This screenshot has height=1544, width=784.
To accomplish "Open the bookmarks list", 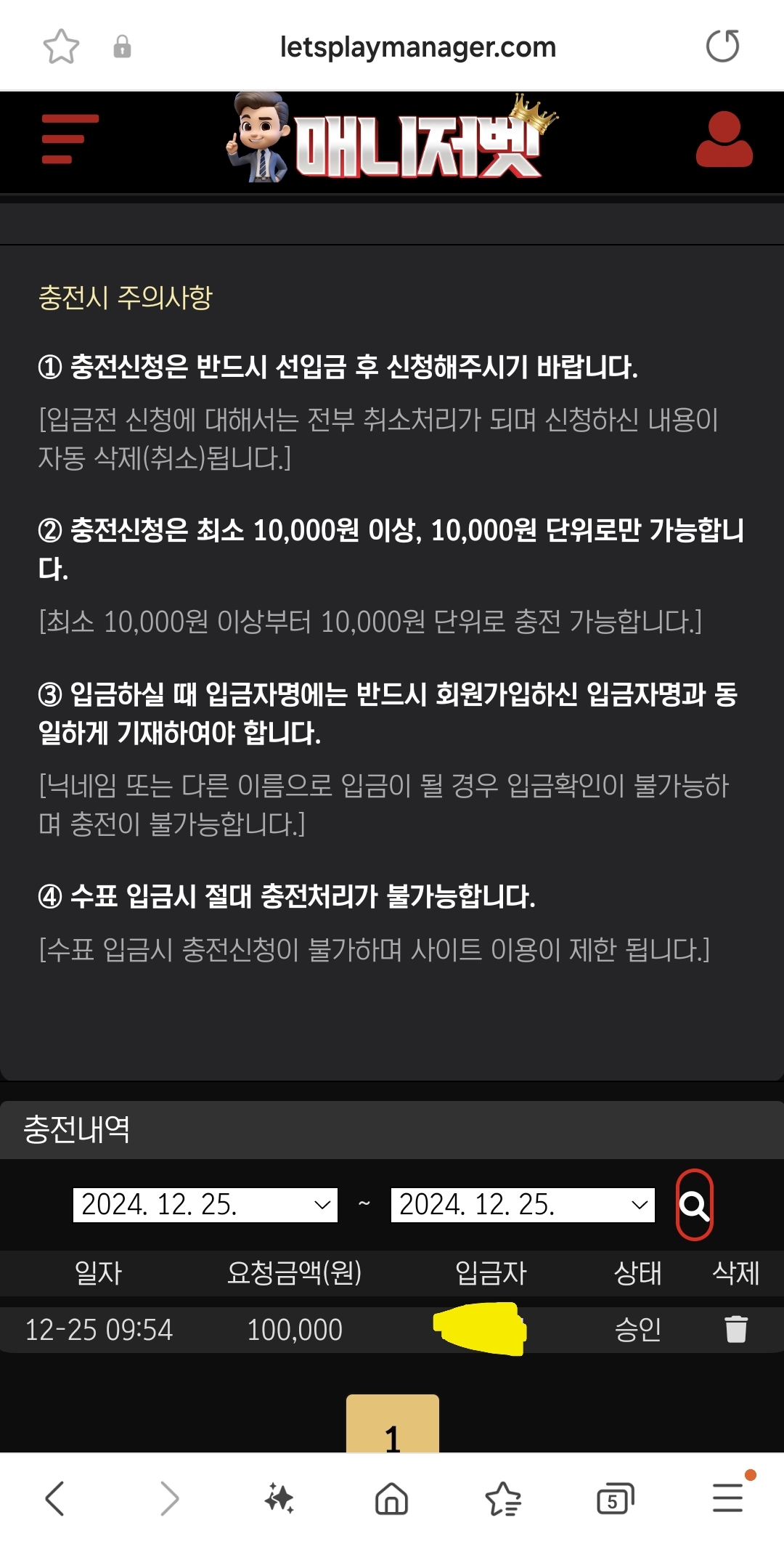I will click(503, 1498).
